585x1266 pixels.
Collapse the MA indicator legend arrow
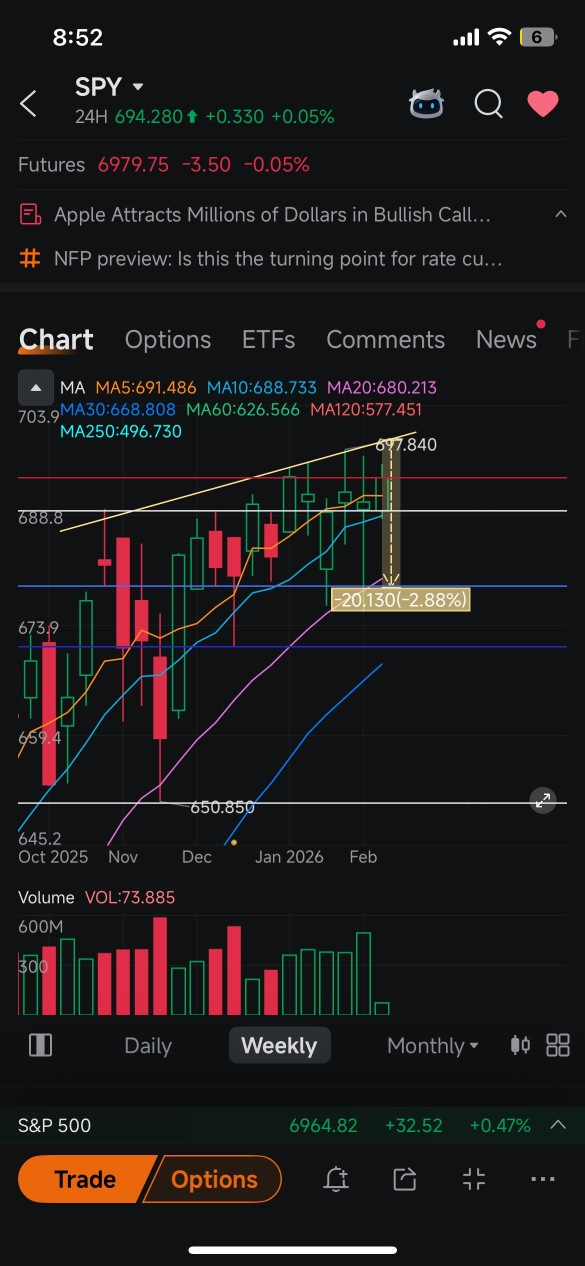click(36, 387)
